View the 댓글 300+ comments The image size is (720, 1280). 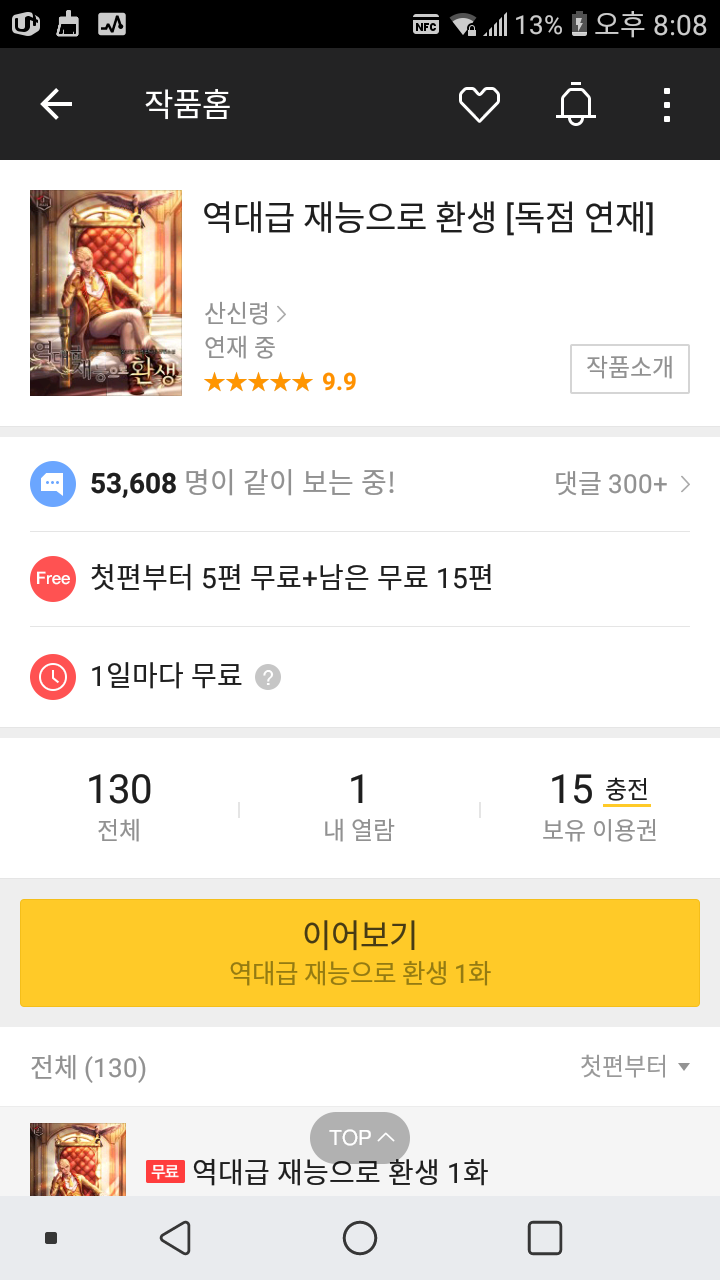tap(622, 484)
